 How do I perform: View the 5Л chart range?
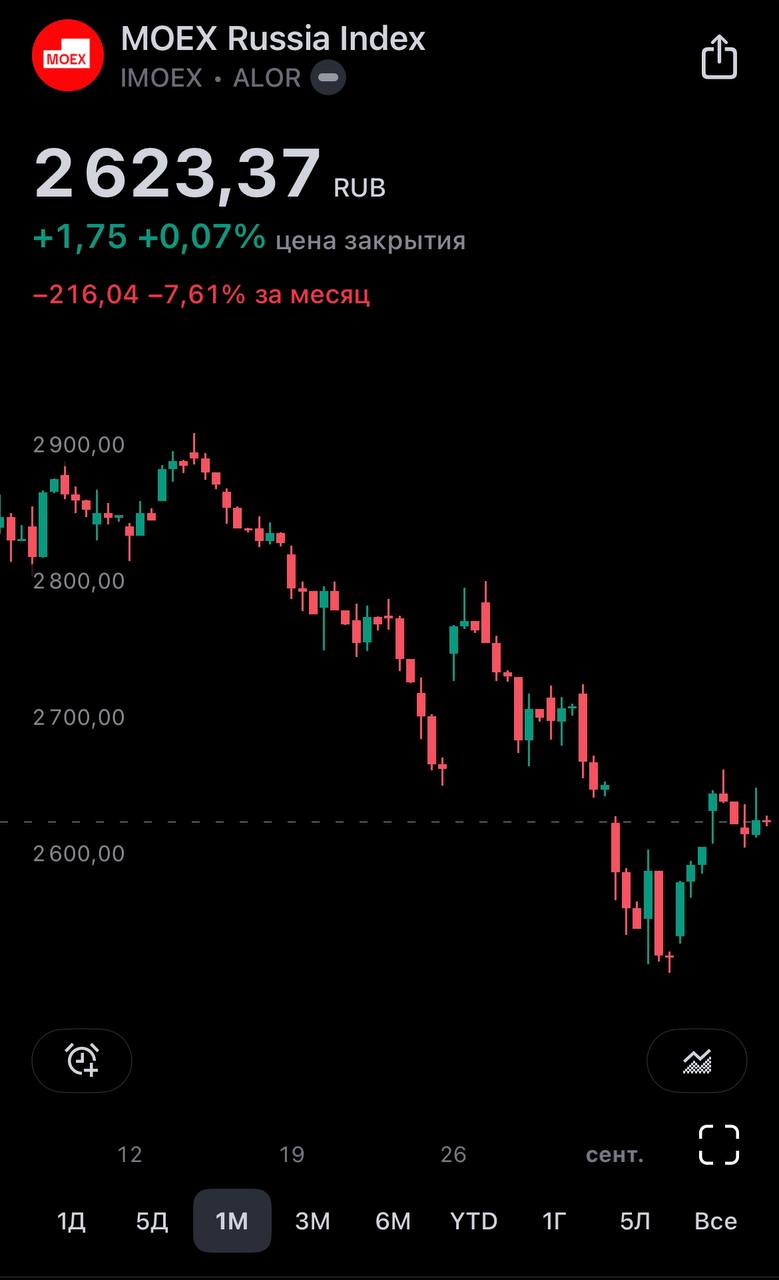635,1221
